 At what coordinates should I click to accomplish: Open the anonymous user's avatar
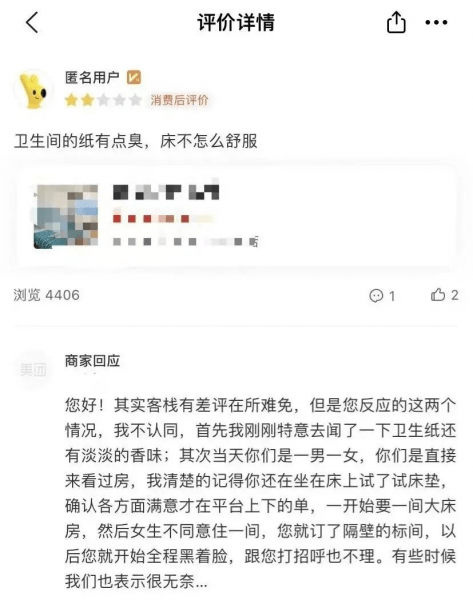(34, 90)
